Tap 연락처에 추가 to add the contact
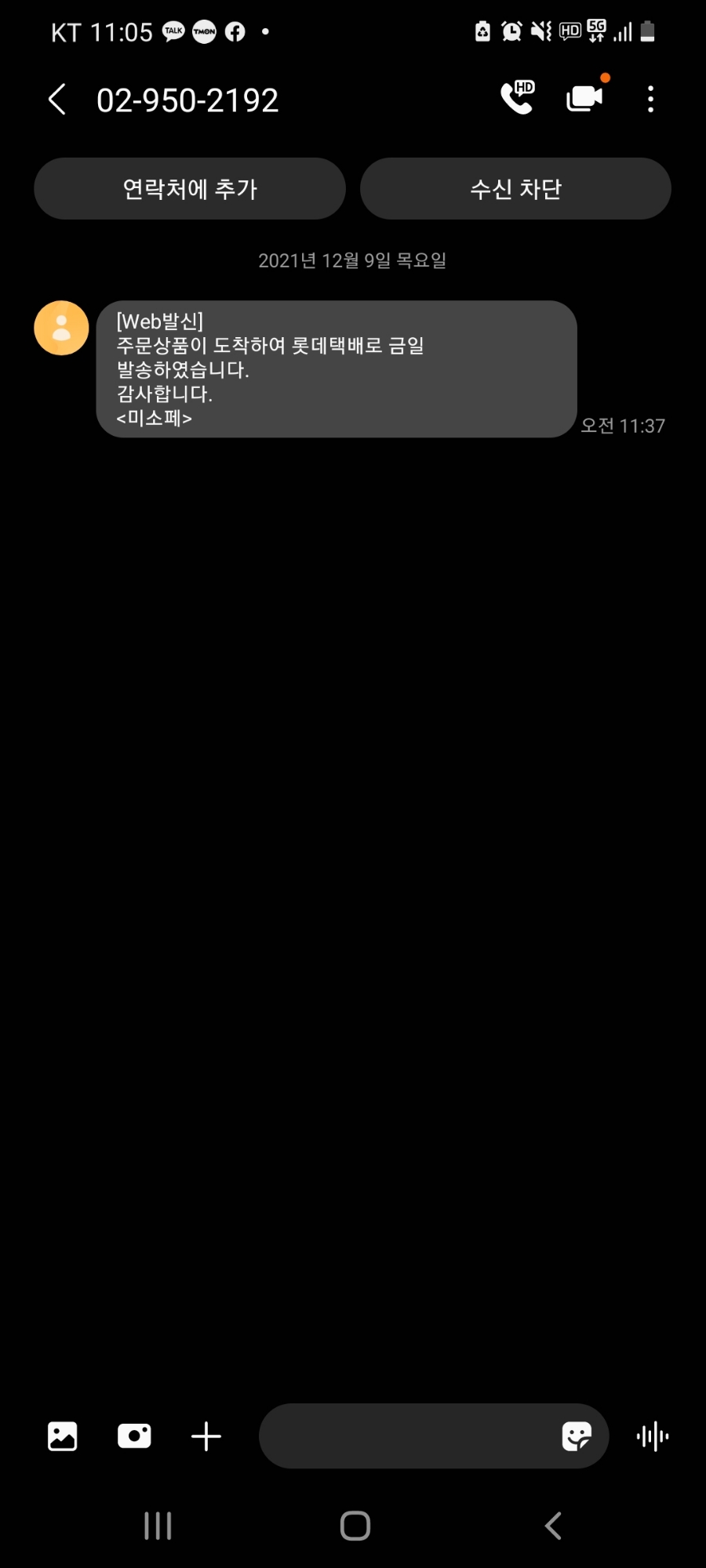Screen dimensions: 706x1568 click(190, 189)
